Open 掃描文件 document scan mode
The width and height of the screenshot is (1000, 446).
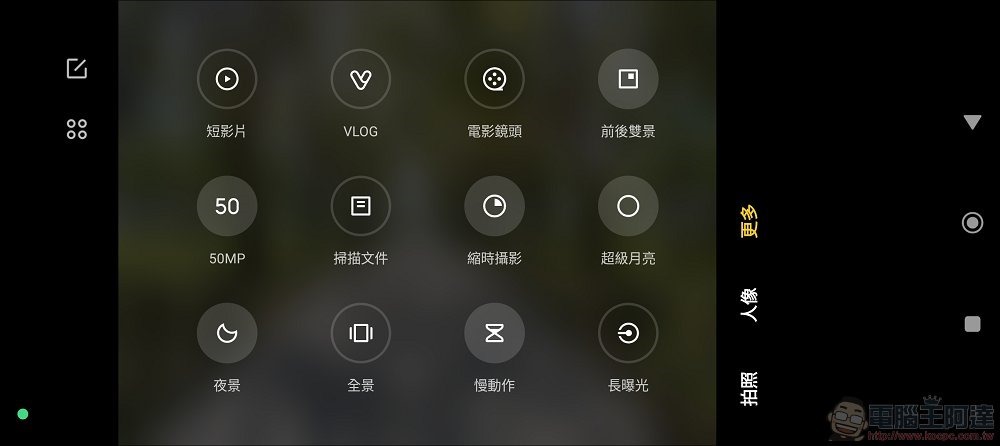(360, 206)
